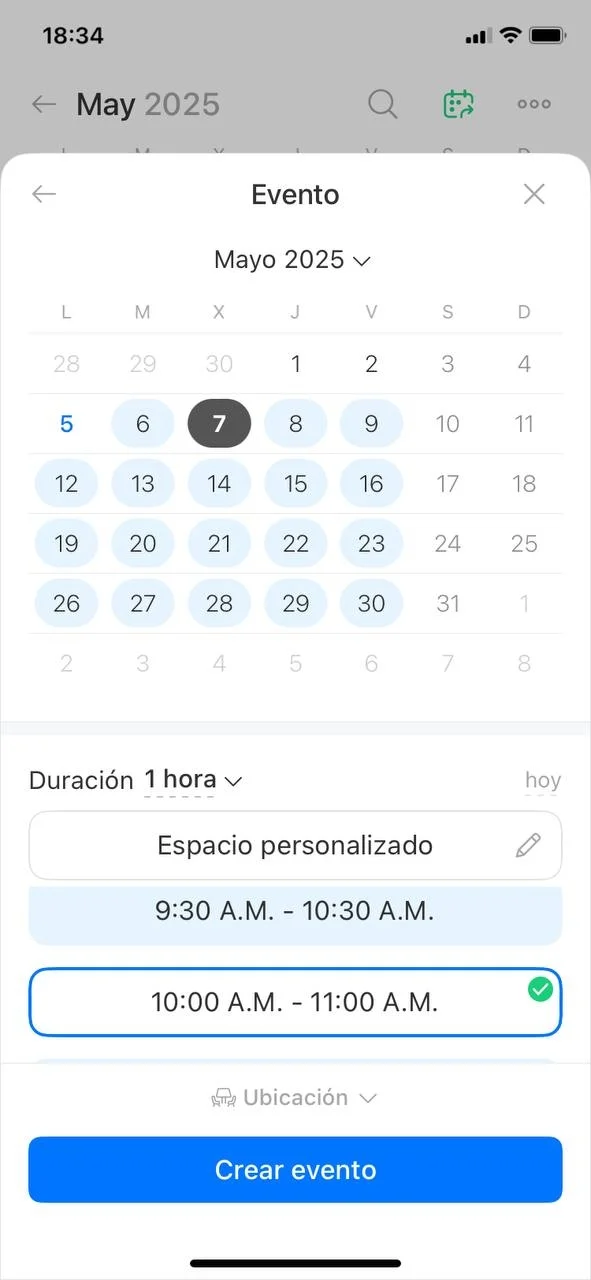Select May 8 in the calendar
The width and height of the screenshot is (591, 1280).
[x=295, y=424]
